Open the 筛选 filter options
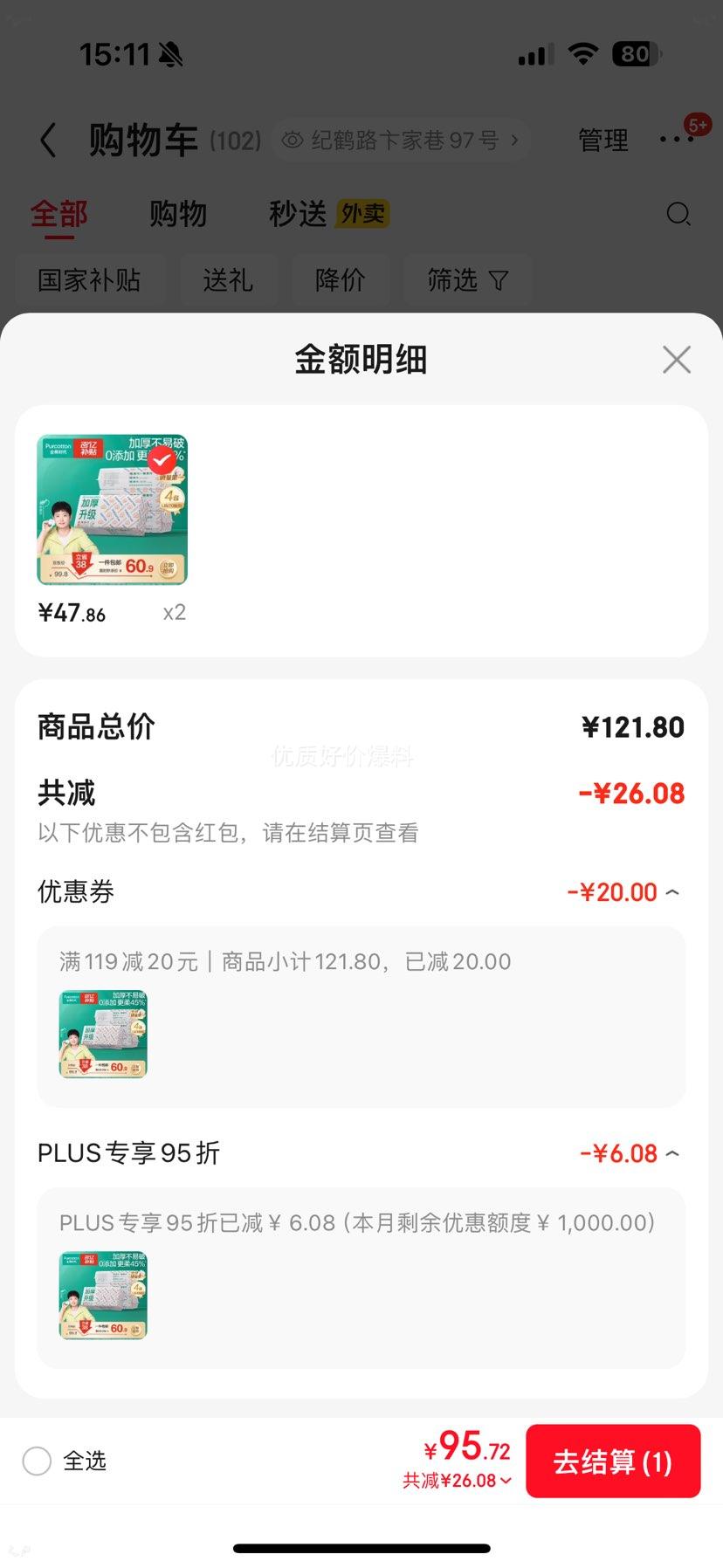The width and height of the screenshot is (723, 1568). tap(468, 279)
